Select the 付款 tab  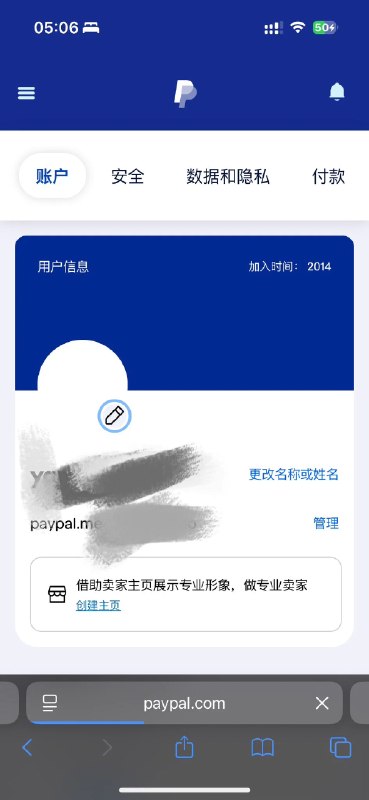tap(329, 177)
